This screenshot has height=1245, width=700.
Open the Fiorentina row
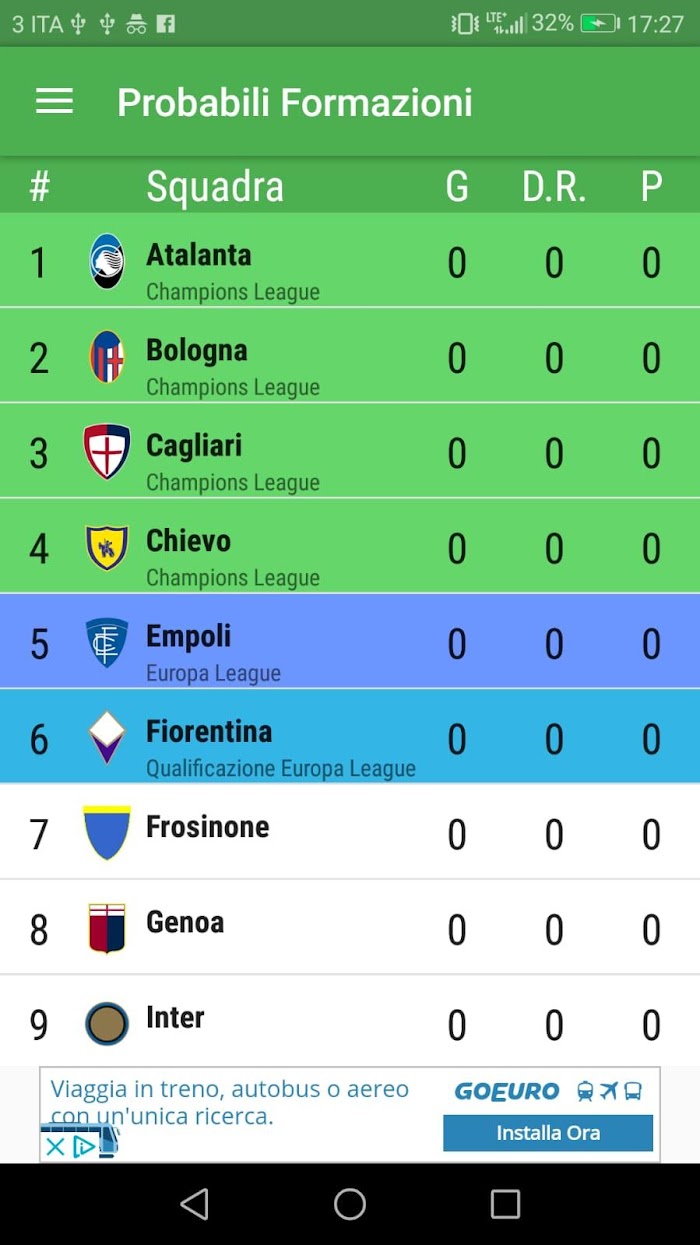pyautogui.click(x=350, y=736)
